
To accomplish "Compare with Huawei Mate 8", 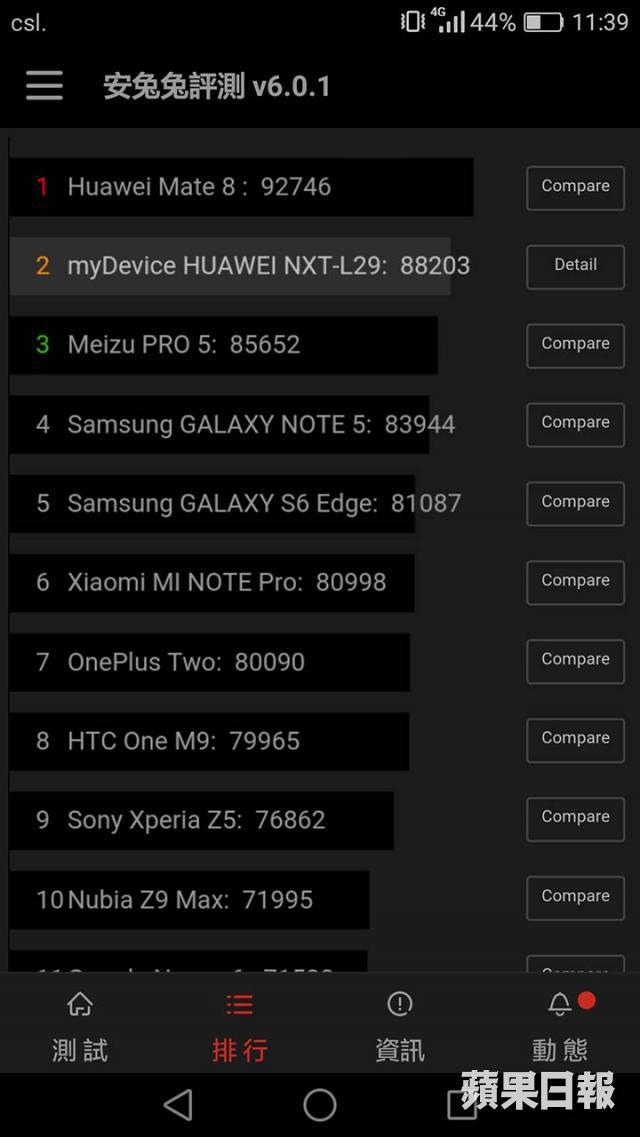I will 575,188.
